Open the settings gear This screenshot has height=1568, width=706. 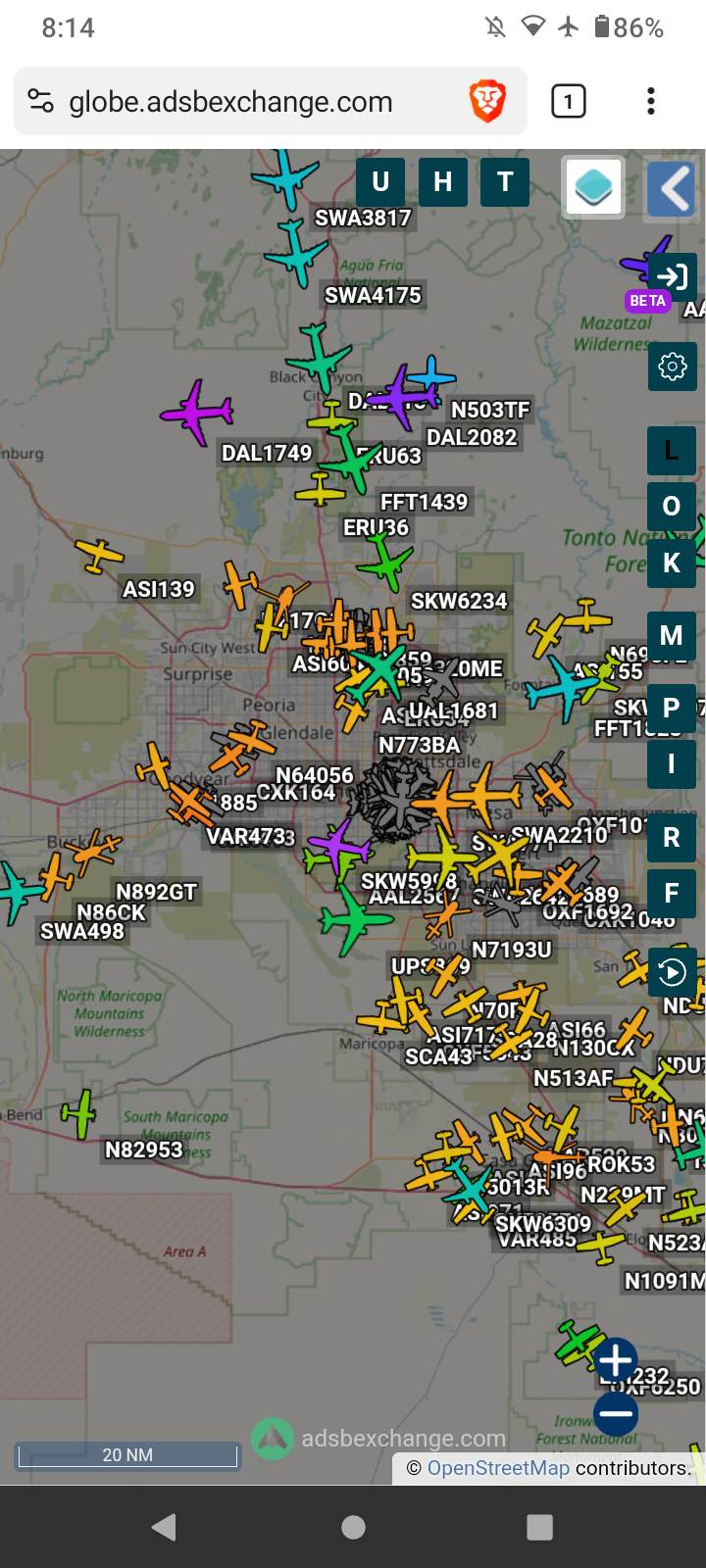673,367
